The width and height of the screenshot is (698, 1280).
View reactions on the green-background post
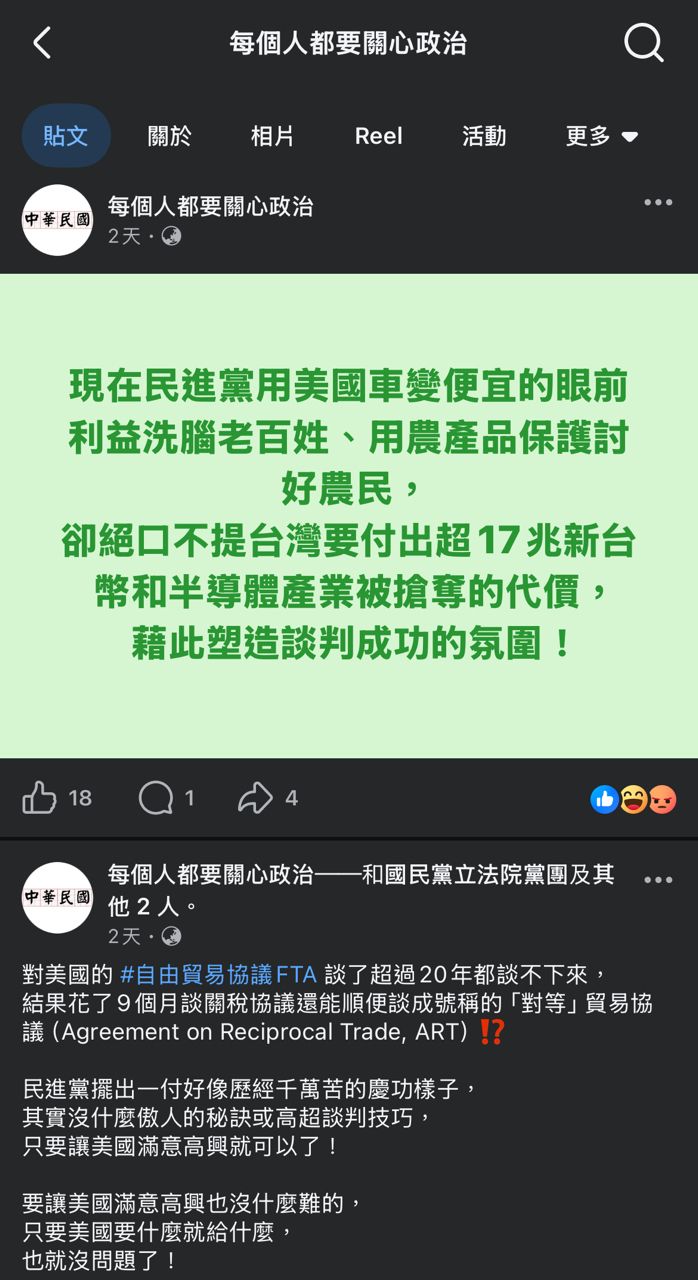(633, 799)
